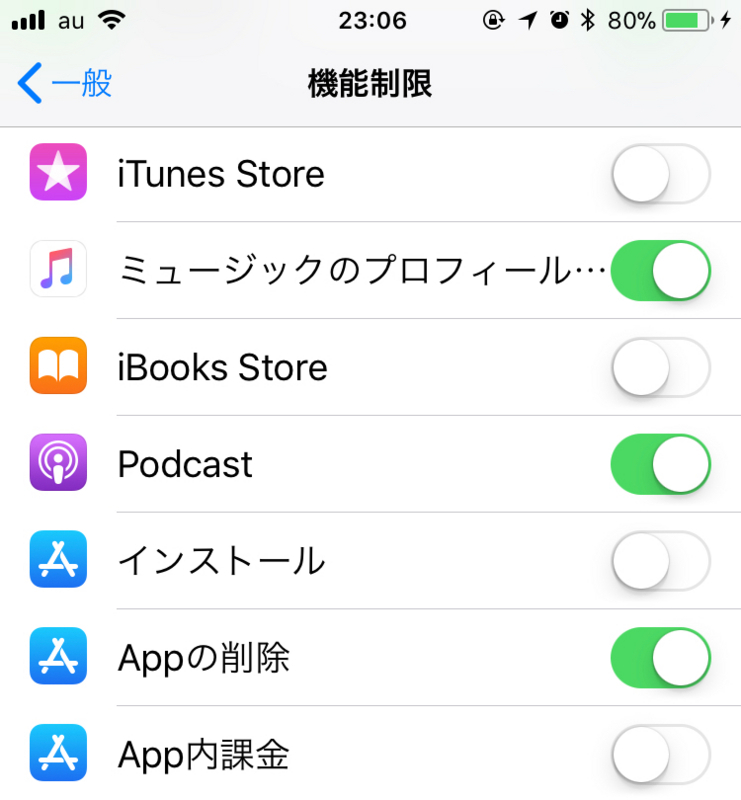Turn off ミュージックのプロフィール switch
Image resolution: width=741 pixels, height=800 pixels.
[x=660, y=271]
